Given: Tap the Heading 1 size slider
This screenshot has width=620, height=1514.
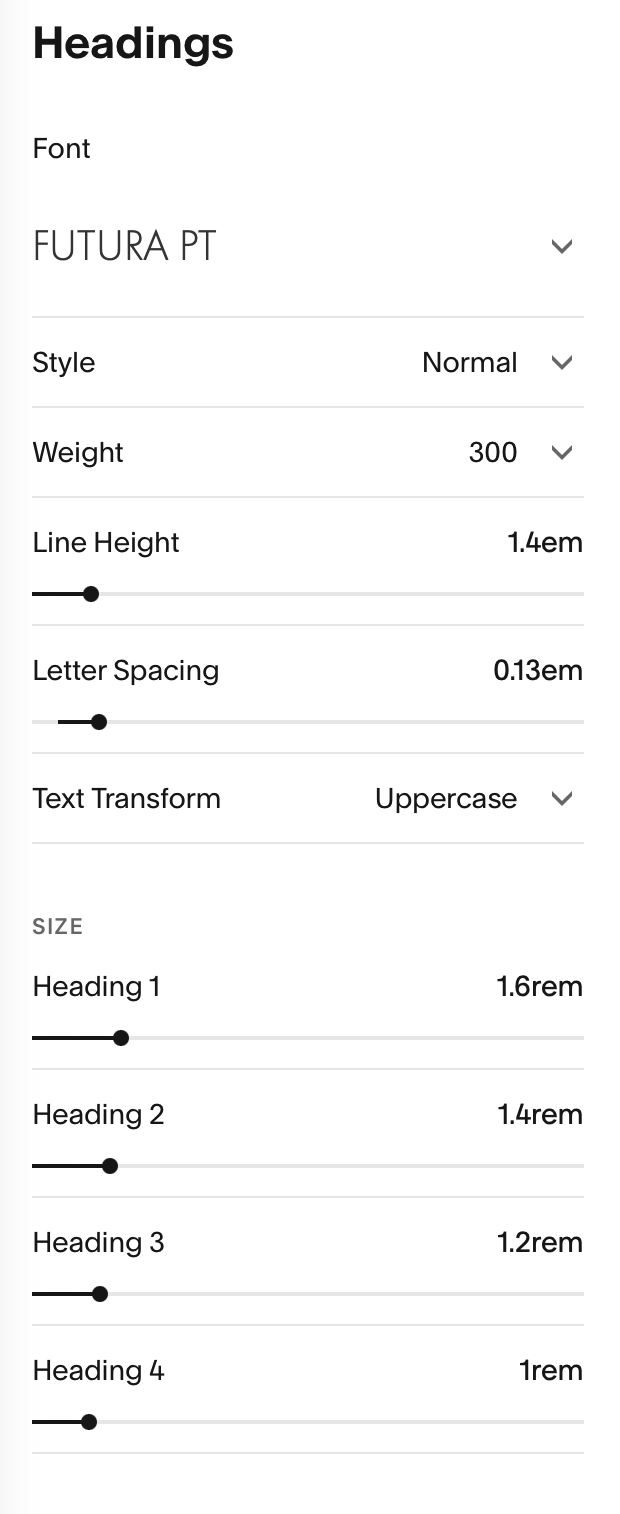Looking at the screenshot, I should 308,1038.
